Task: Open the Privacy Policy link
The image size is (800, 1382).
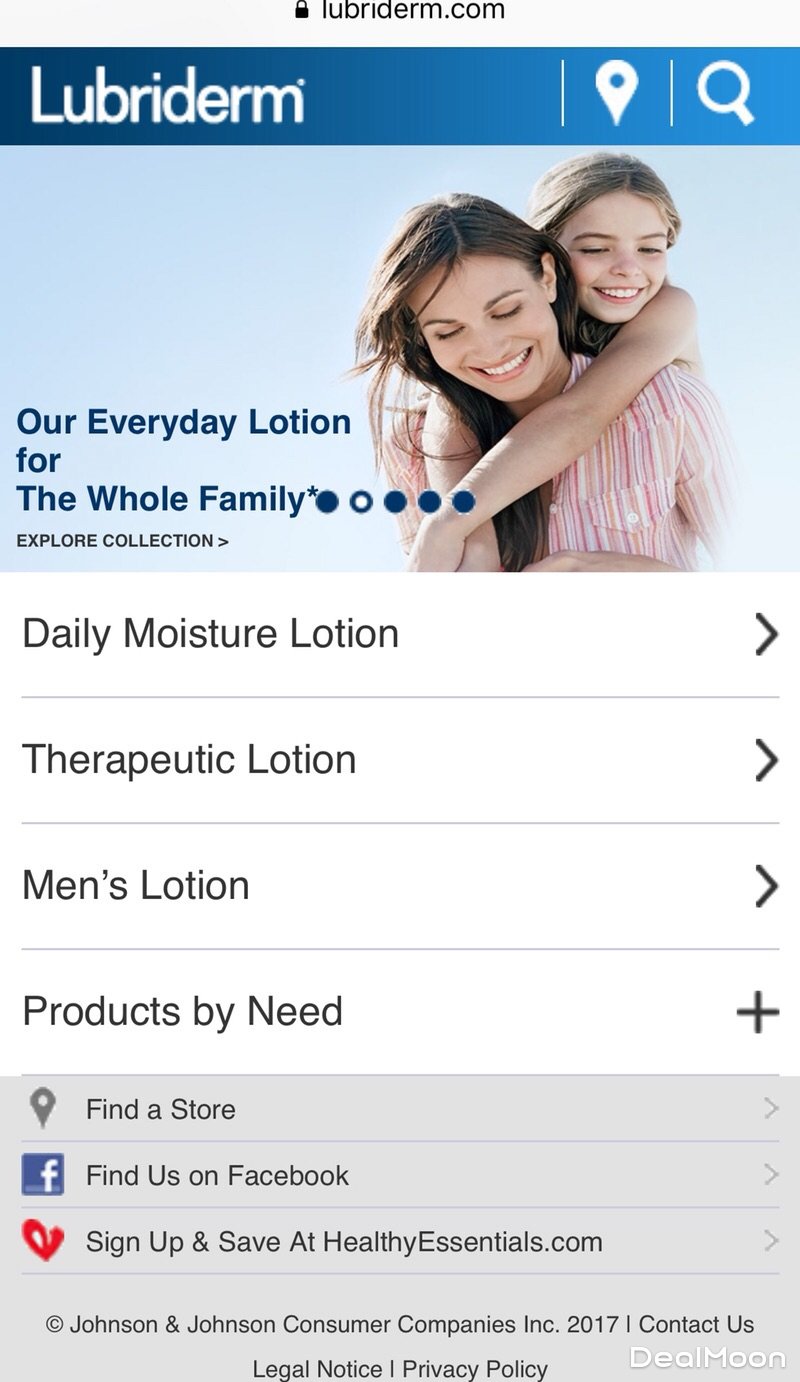Action: 475,1368
